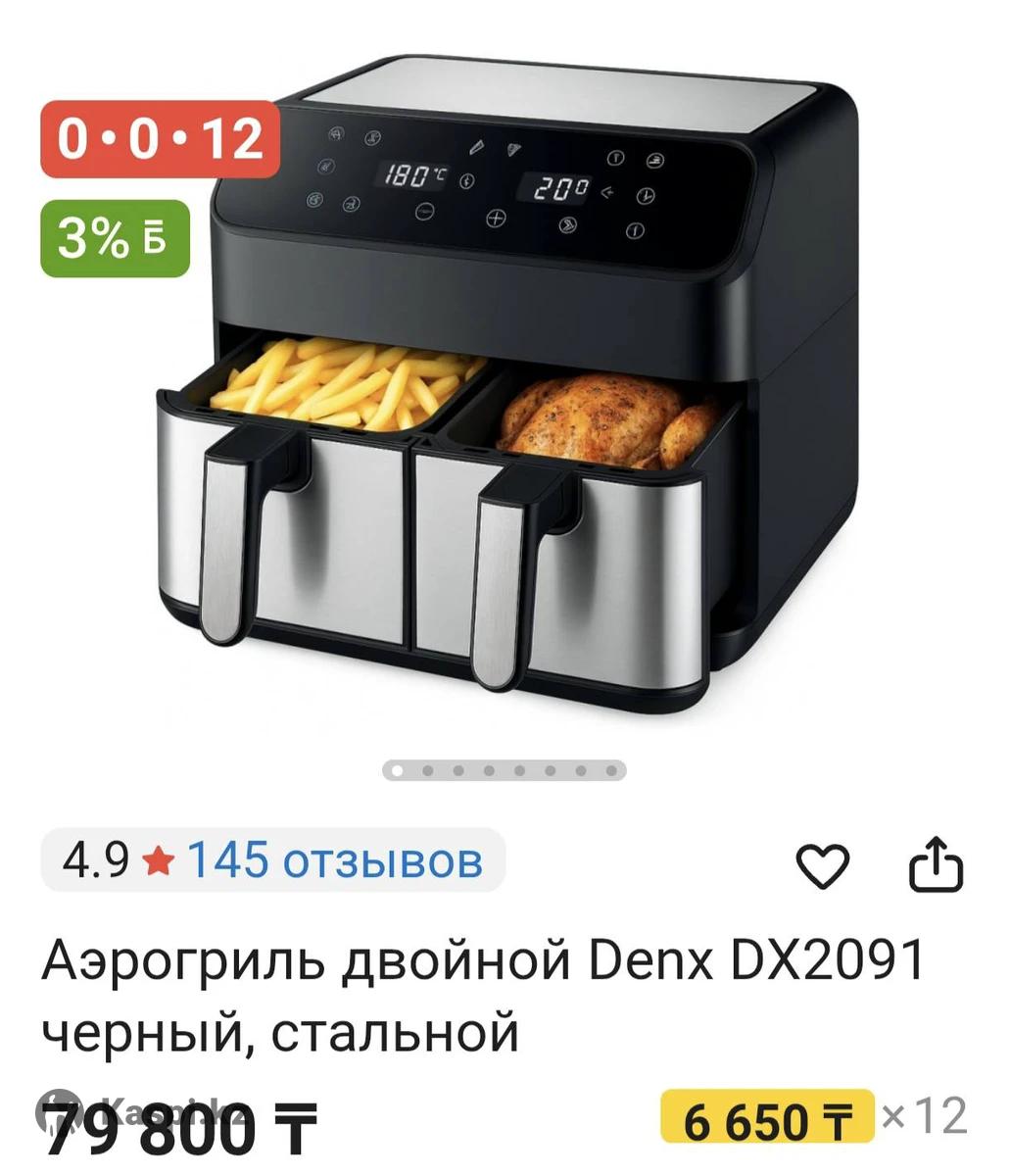Viewport: 1009px width, 1176px height.
Task: Share this product page
Action: tap(936, 864)
